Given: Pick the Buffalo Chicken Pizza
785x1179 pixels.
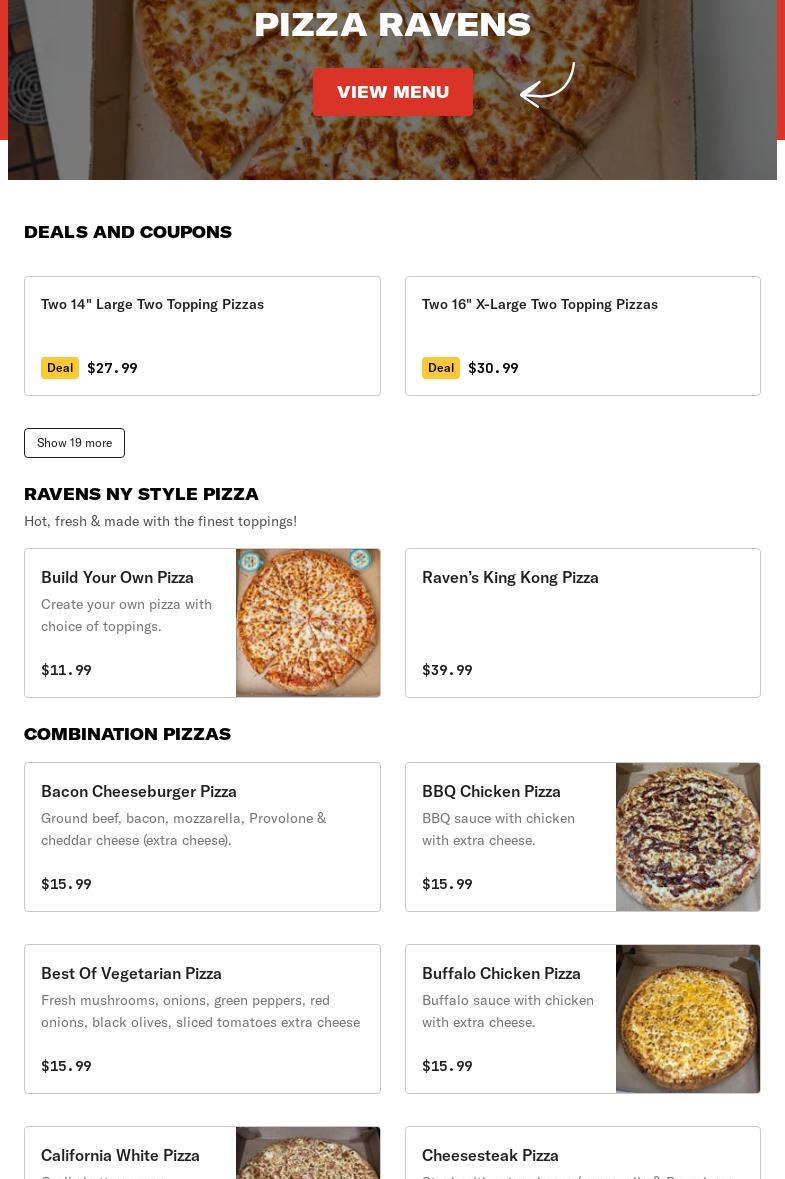Looking at the screenshot, I should 582,1018.
